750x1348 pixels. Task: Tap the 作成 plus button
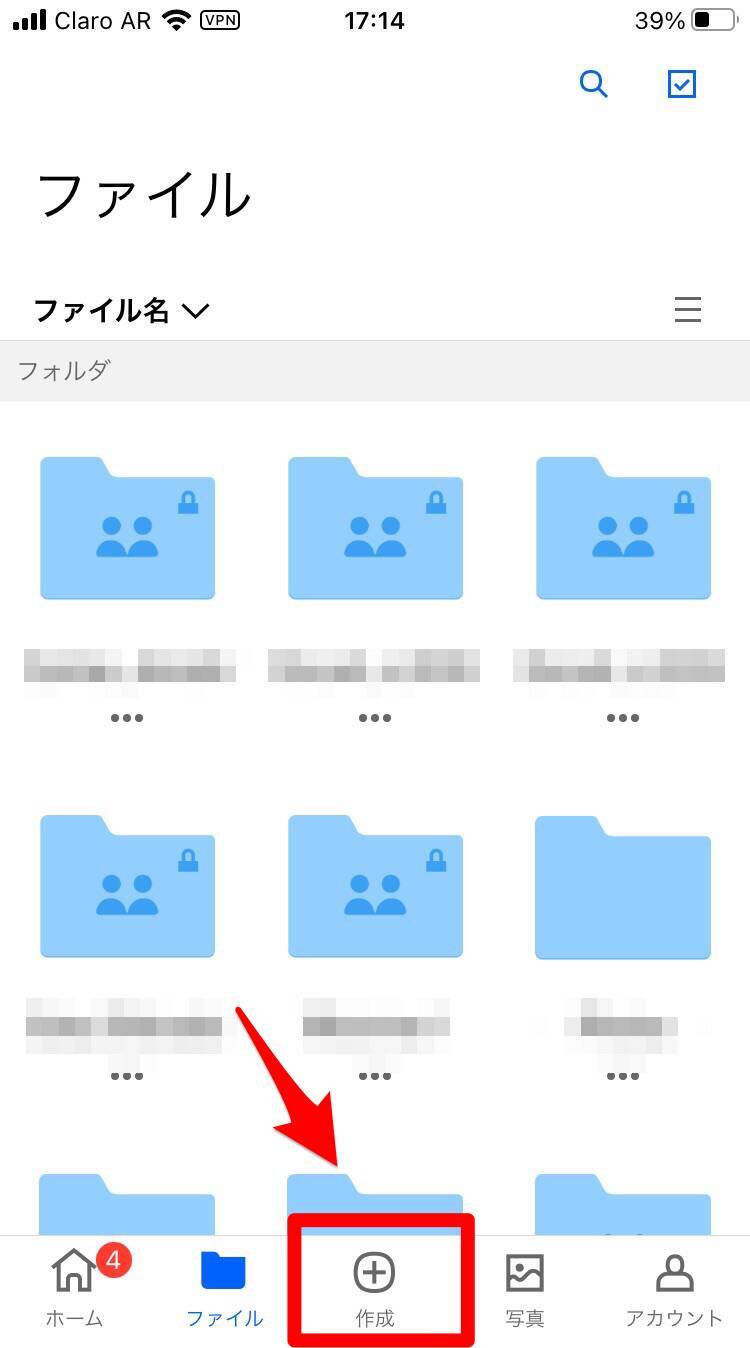click(375, 1286)
